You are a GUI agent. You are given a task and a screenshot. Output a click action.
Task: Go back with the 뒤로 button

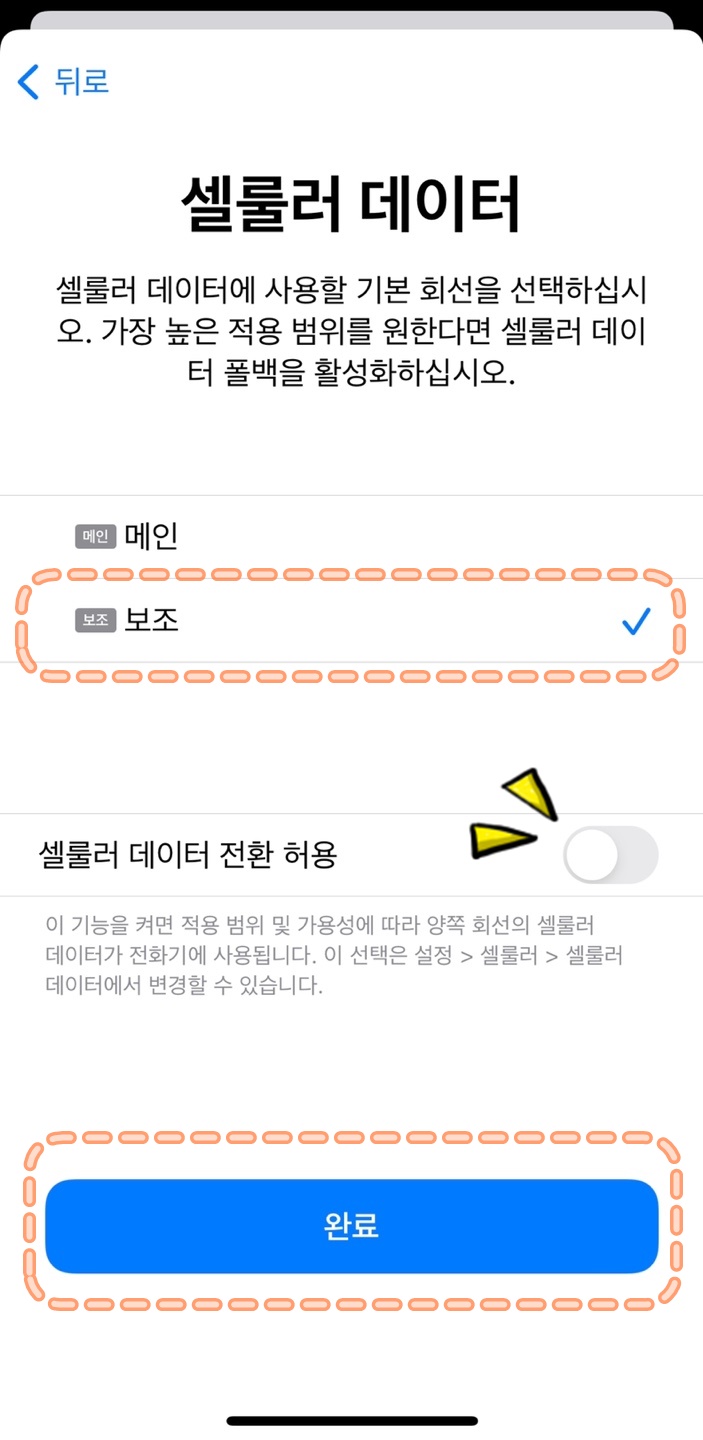click(64, 81)
